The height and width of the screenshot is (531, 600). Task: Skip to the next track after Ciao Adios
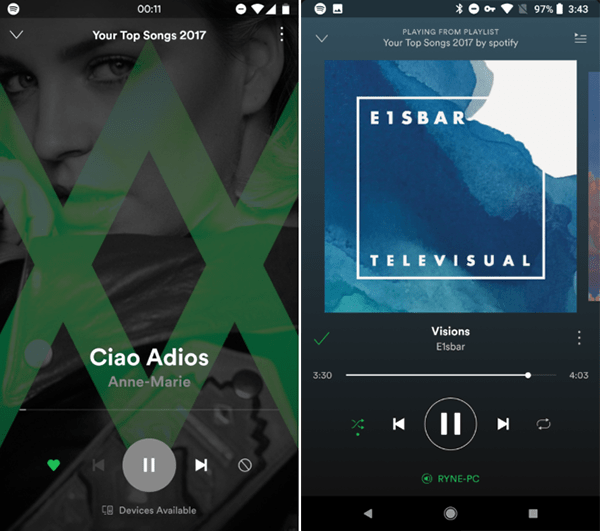tap(201, 465)
